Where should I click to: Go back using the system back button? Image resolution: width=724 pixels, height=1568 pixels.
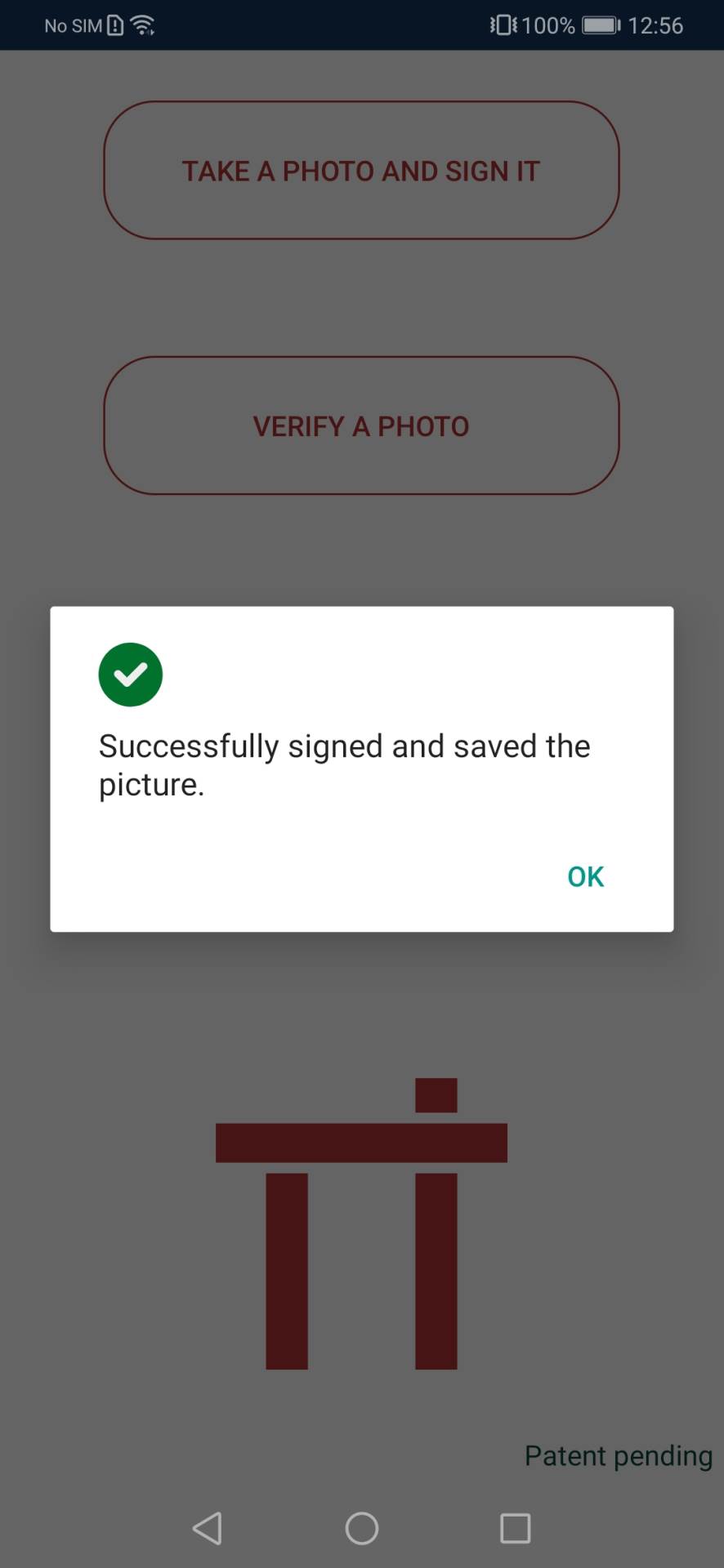208,1528
